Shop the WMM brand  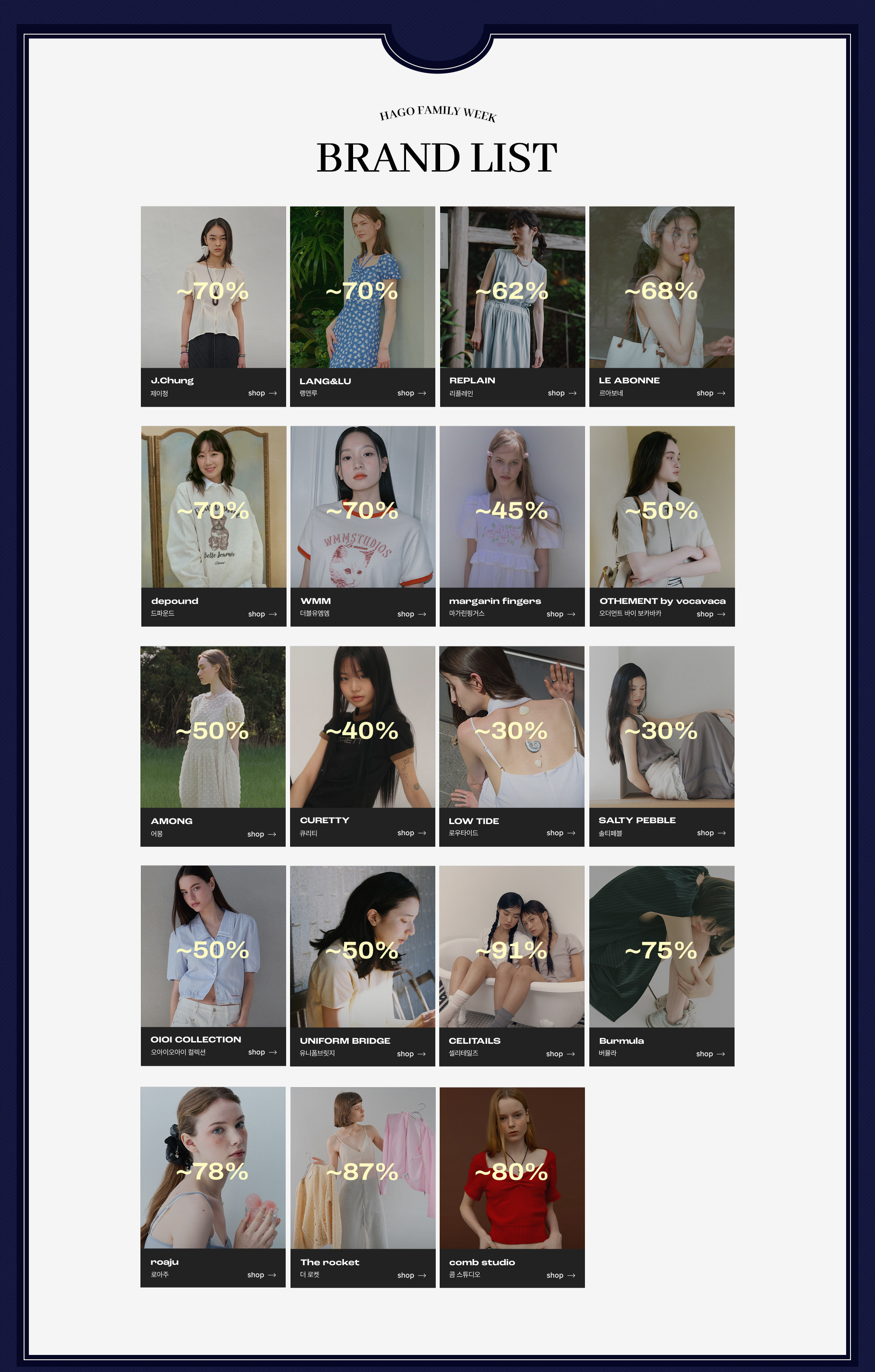pyautogui.click(x=411, y=614)
